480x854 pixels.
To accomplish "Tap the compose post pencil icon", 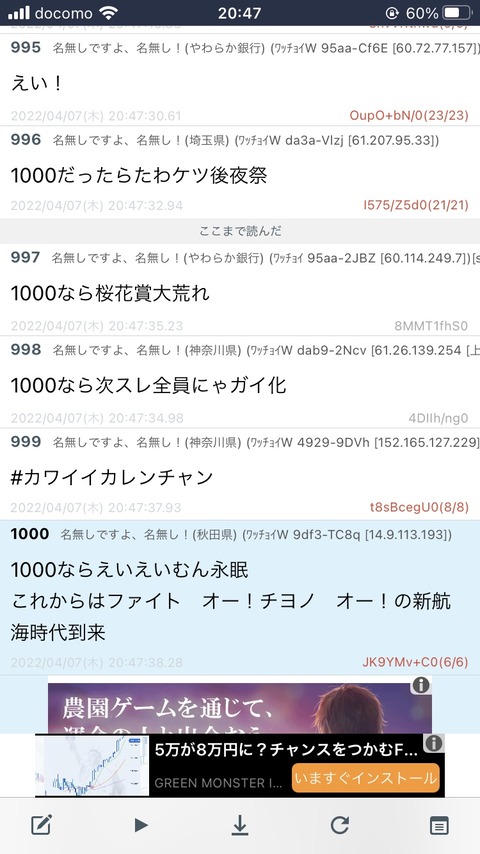I will click(41, 825).
